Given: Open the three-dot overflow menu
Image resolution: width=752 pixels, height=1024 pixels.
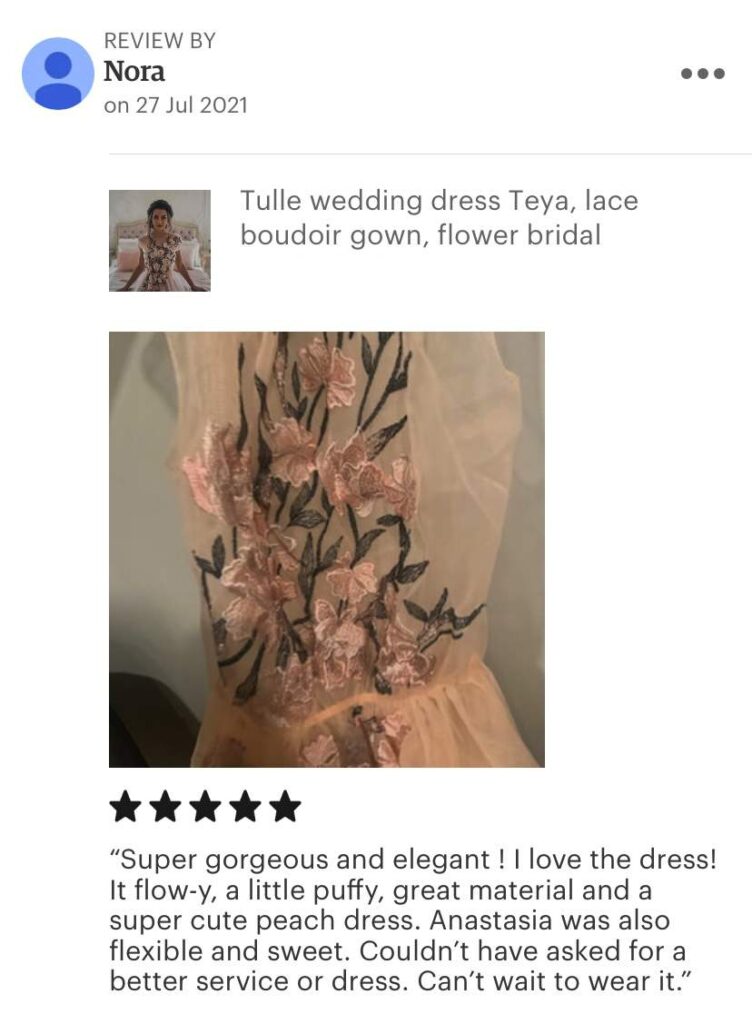Looking at the screenshot, I should [x=702, y=74].
